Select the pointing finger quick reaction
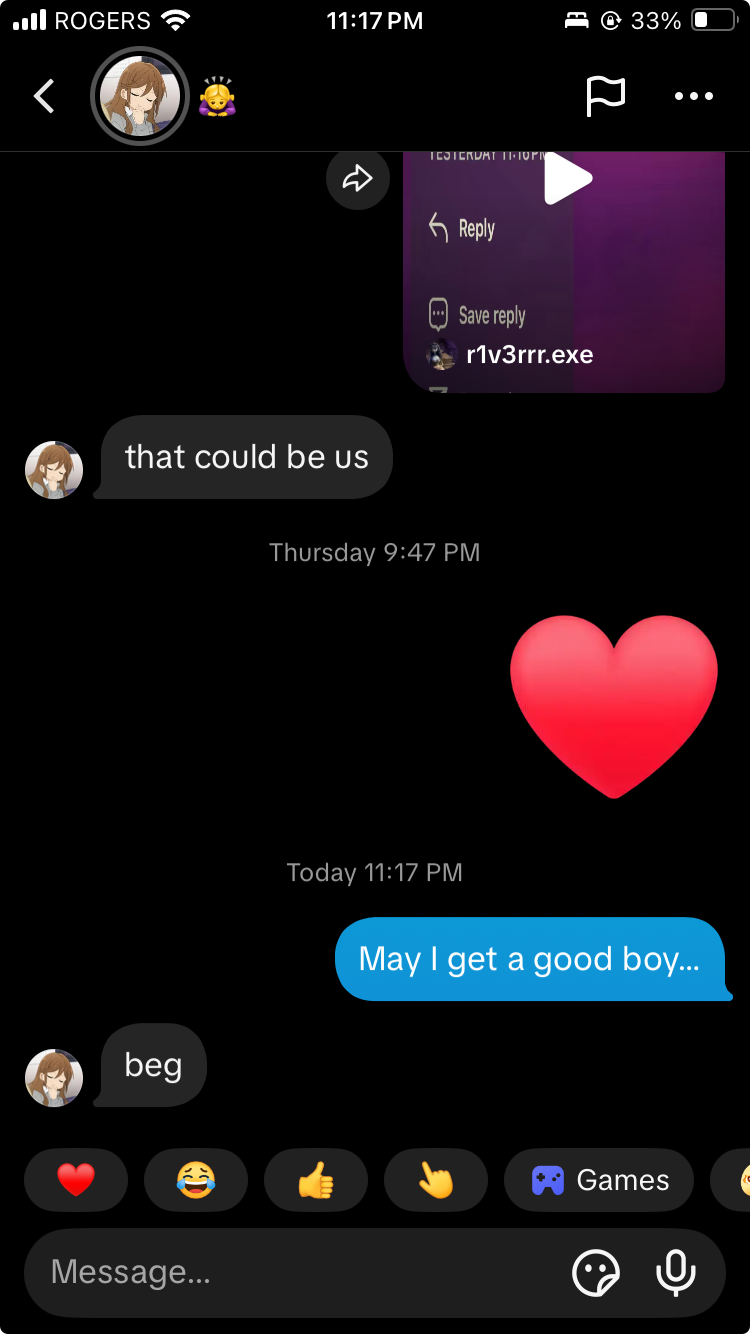 pyautogui.click(x=436, y=1180)
